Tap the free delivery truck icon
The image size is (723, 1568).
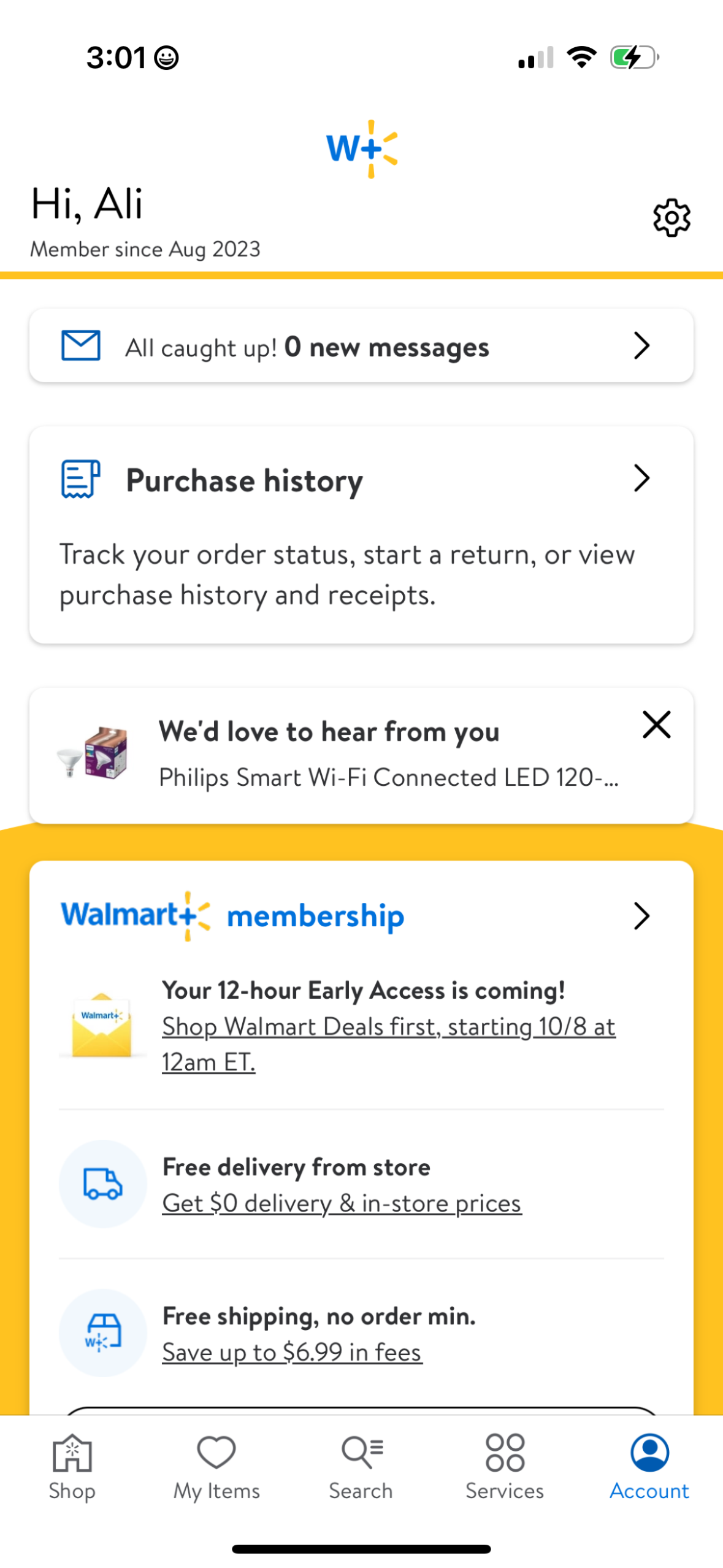[102, 1185]
